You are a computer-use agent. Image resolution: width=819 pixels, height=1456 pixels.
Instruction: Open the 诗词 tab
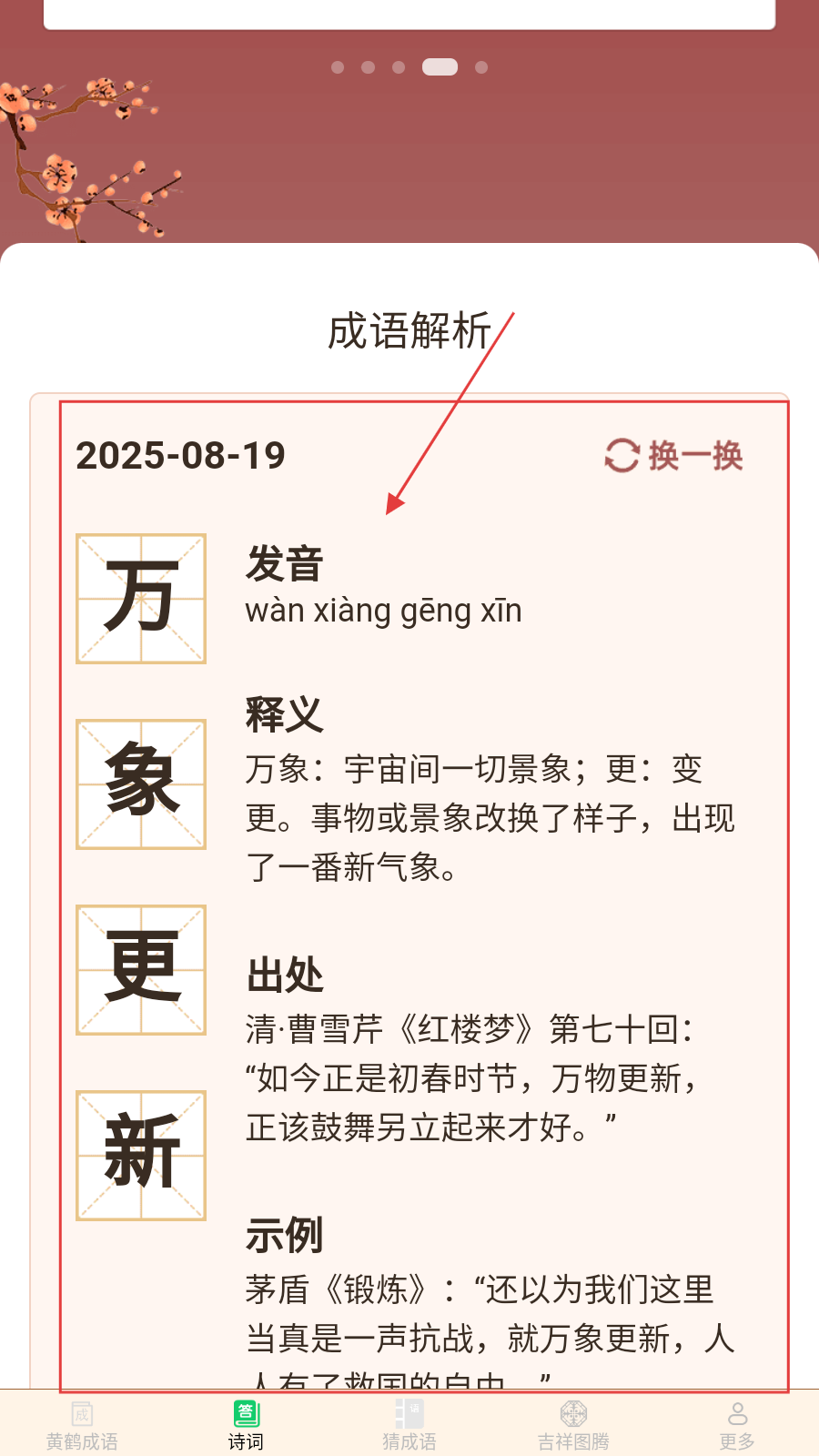[246, 1424]
